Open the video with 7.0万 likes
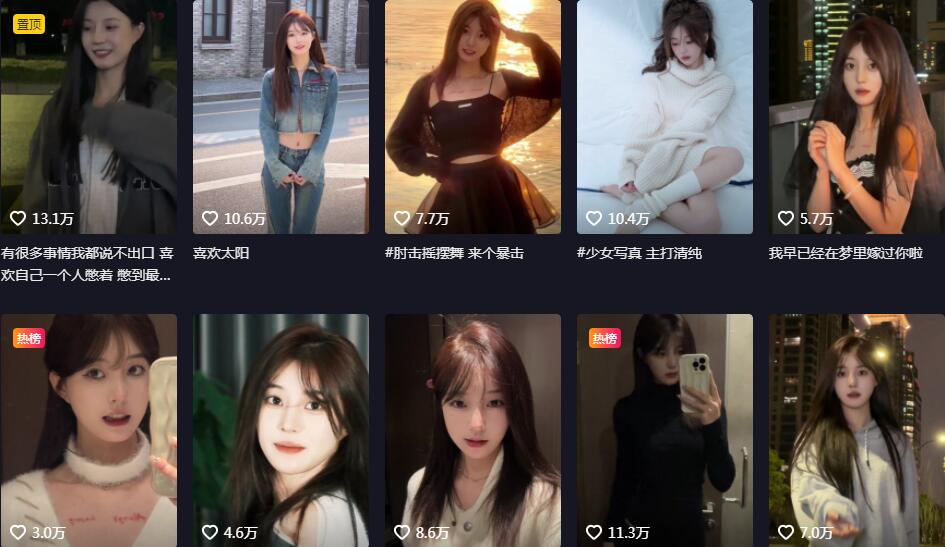945x547 pixels. pyautogui.click(x=856, y=430)
